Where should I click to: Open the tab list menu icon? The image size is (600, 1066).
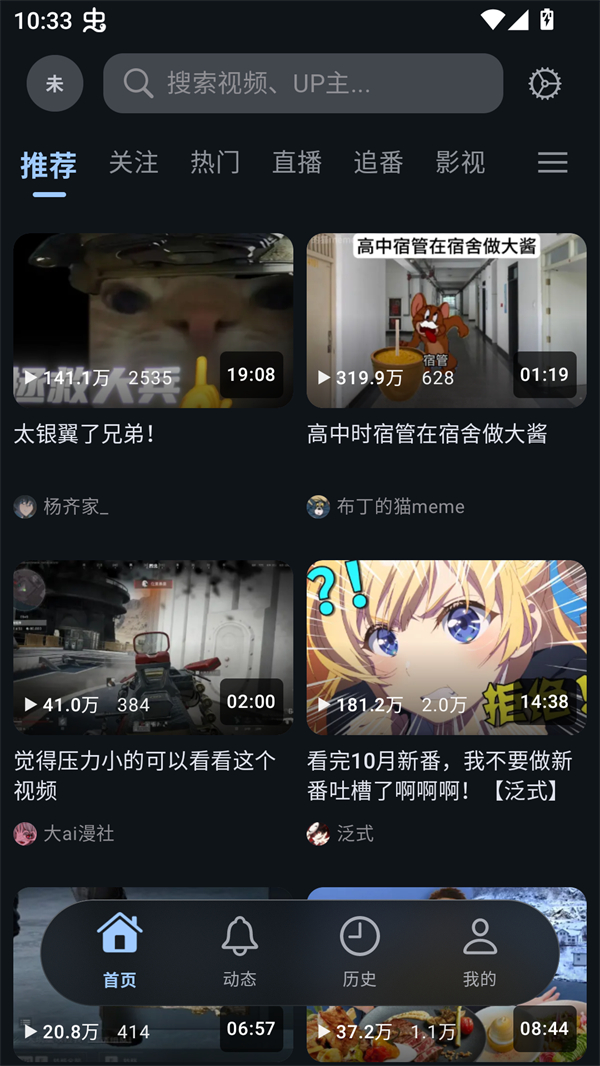pos(552,163)
